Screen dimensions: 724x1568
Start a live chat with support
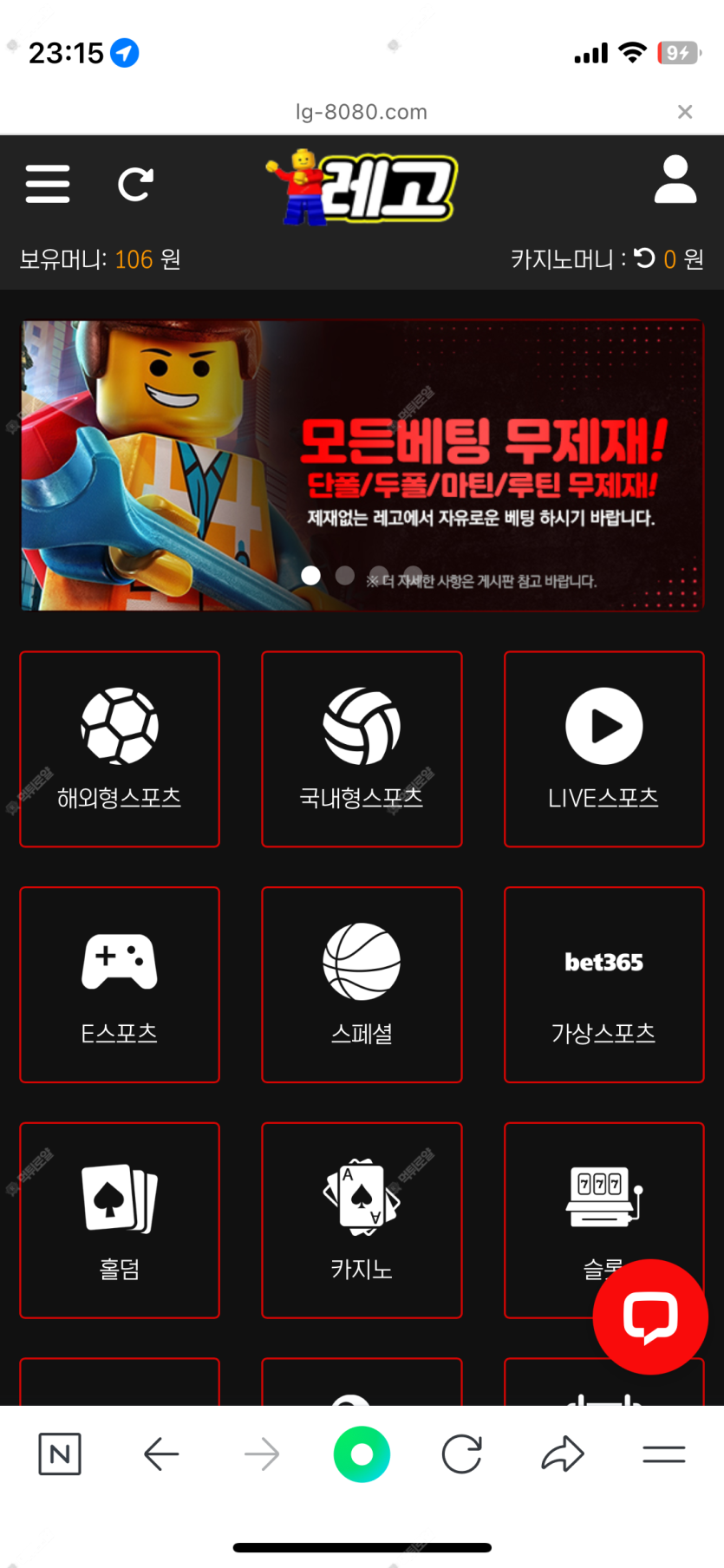pos(650,1316)
